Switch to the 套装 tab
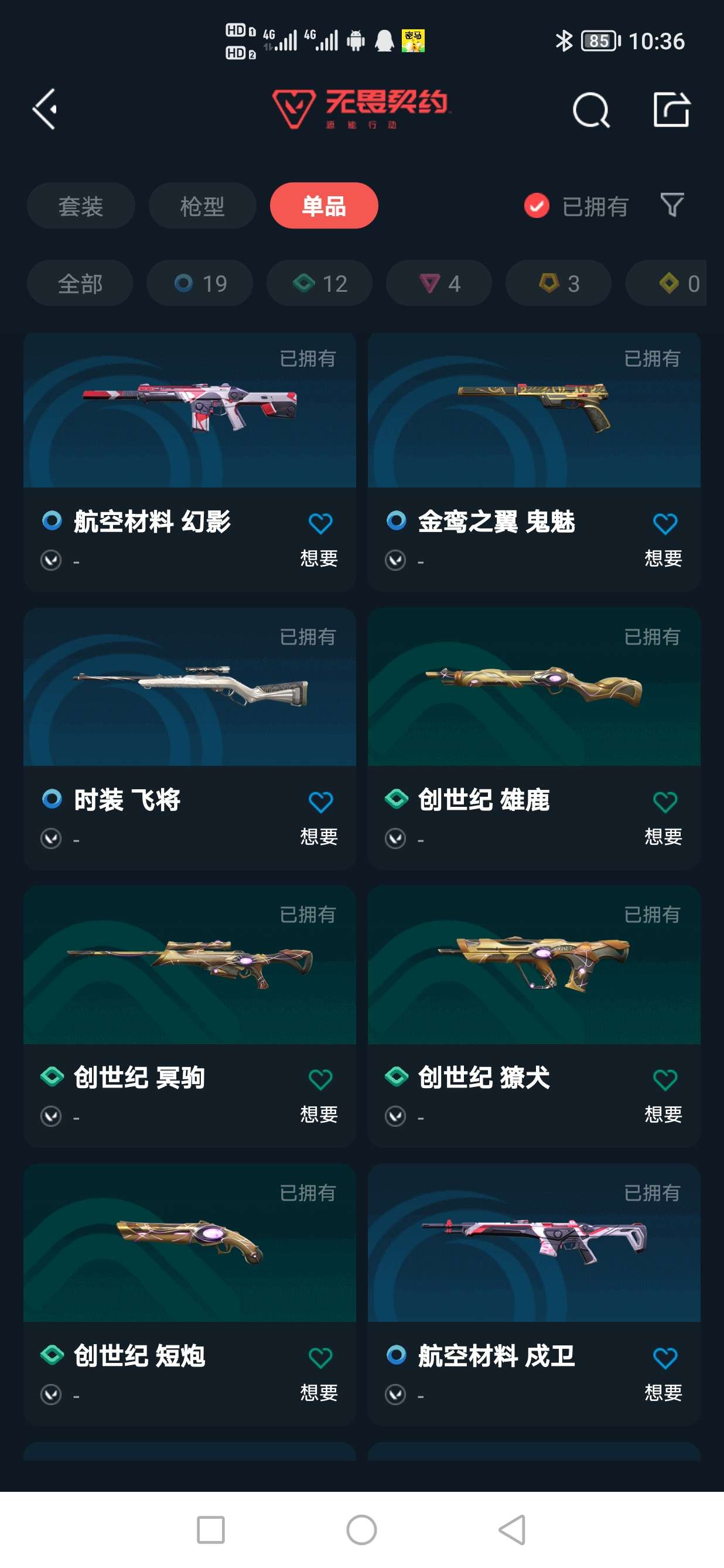724x1568 pixels. pos(81,206)
